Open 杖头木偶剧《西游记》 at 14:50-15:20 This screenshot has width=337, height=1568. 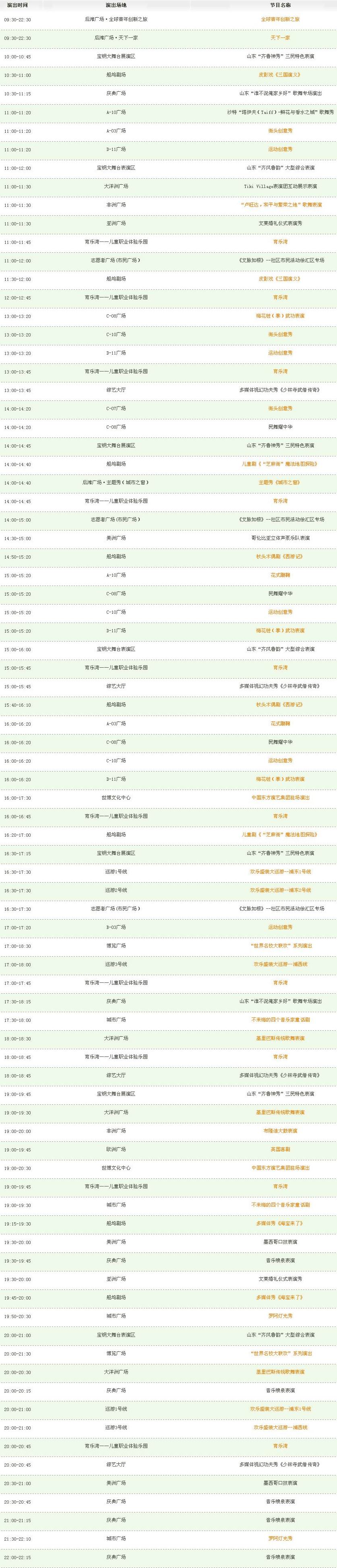(x=280, y=556)
